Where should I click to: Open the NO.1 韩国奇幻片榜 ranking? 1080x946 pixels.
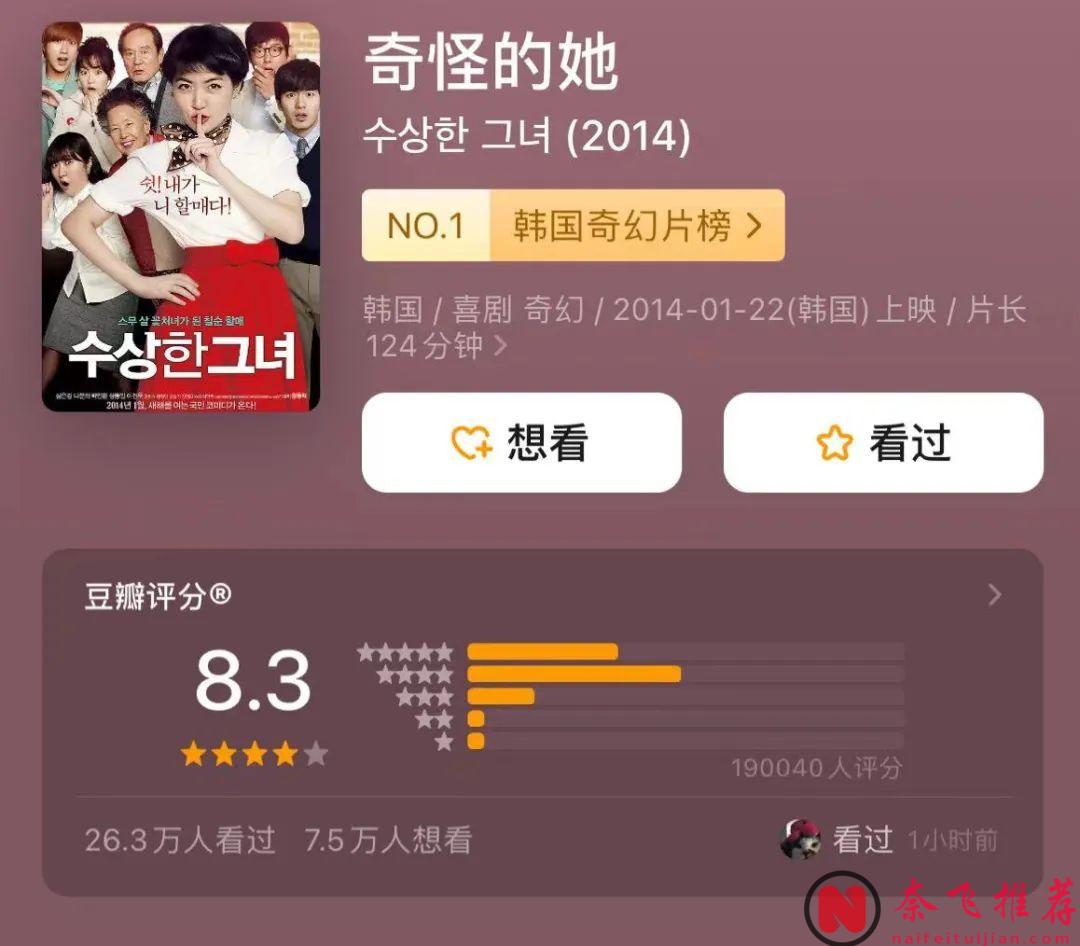pyautogui.click(x=573, y=226)
